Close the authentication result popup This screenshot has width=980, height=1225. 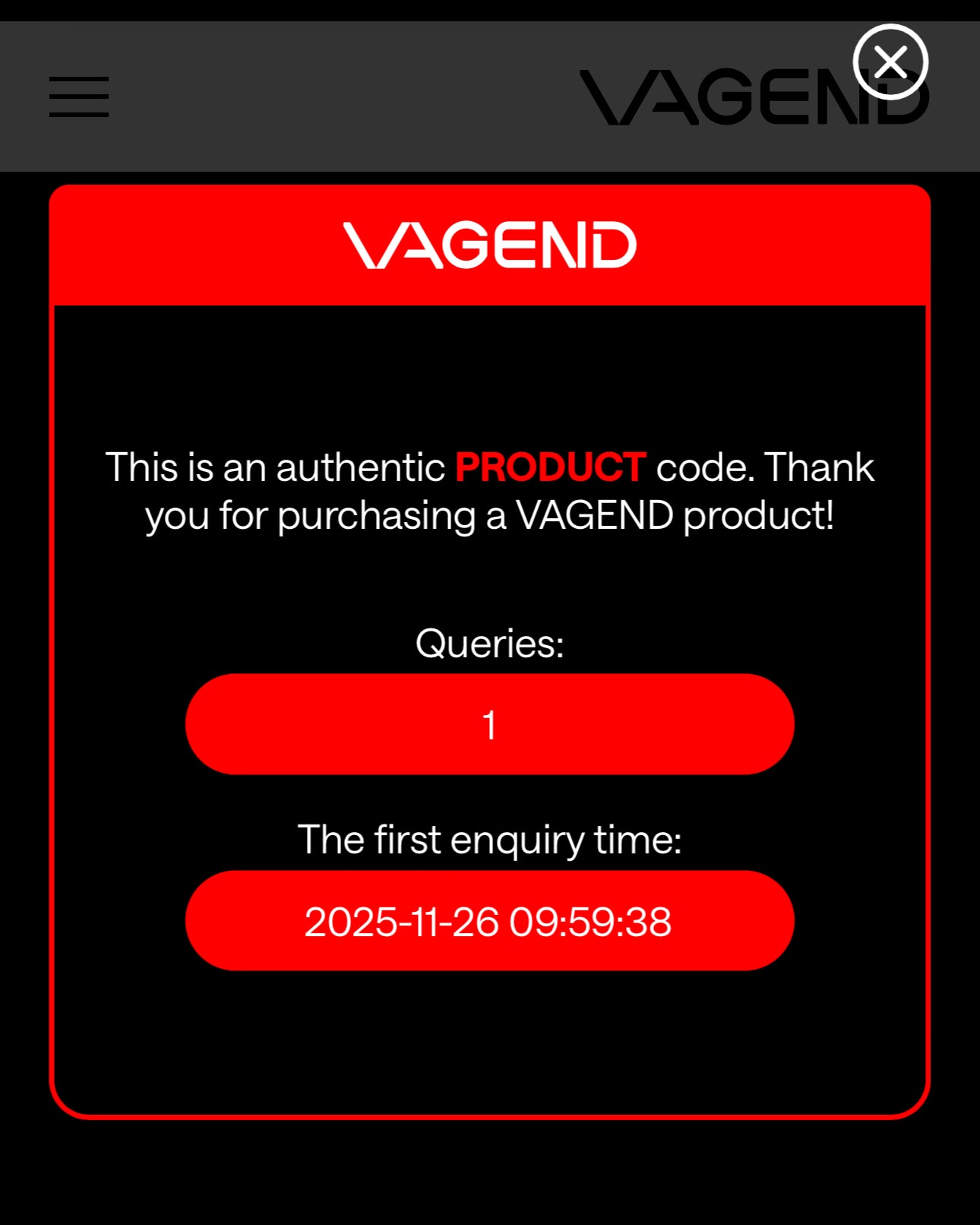coord(890,62)
